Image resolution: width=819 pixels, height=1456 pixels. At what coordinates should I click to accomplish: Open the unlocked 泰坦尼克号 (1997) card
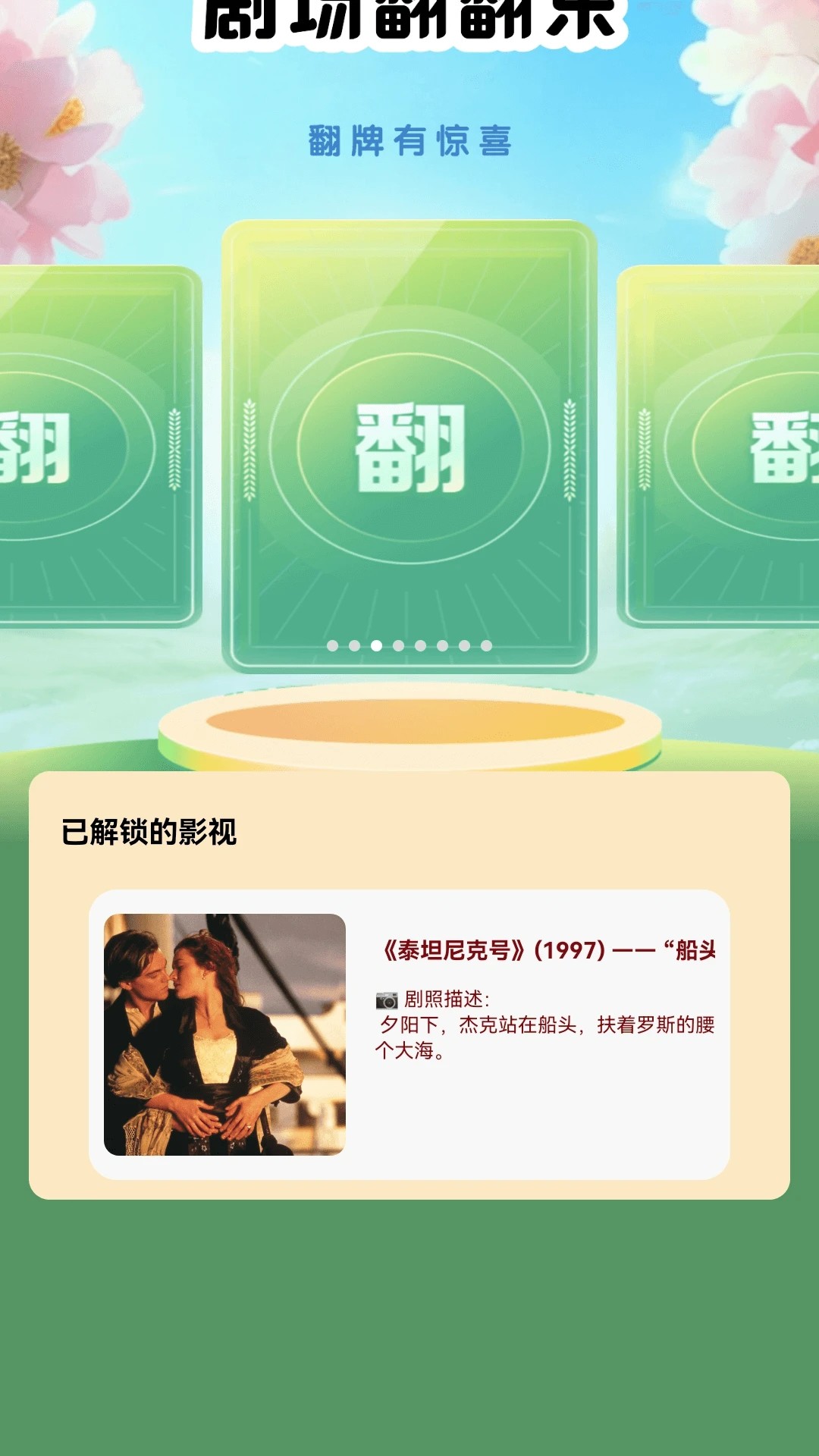click(x=409, y=1034)
